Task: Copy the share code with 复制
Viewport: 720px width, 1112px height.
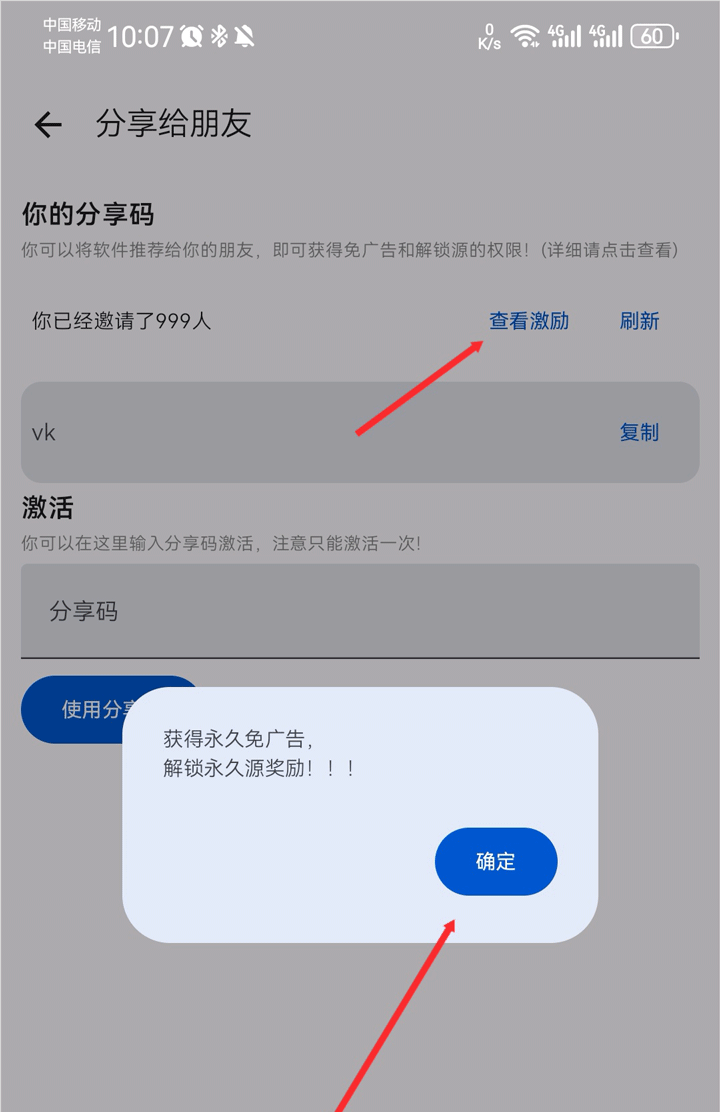Action: click(639, 432)
